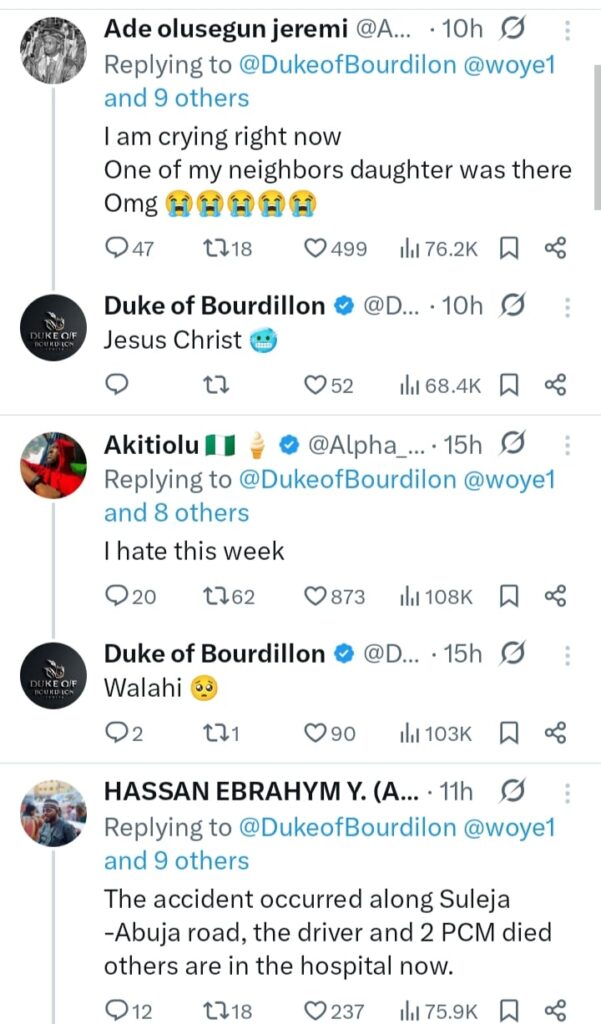Like Ade olusegun jeremi's reply
Image resolution: width=601 pixels, height=1024 pixels.
pos(317,248)
